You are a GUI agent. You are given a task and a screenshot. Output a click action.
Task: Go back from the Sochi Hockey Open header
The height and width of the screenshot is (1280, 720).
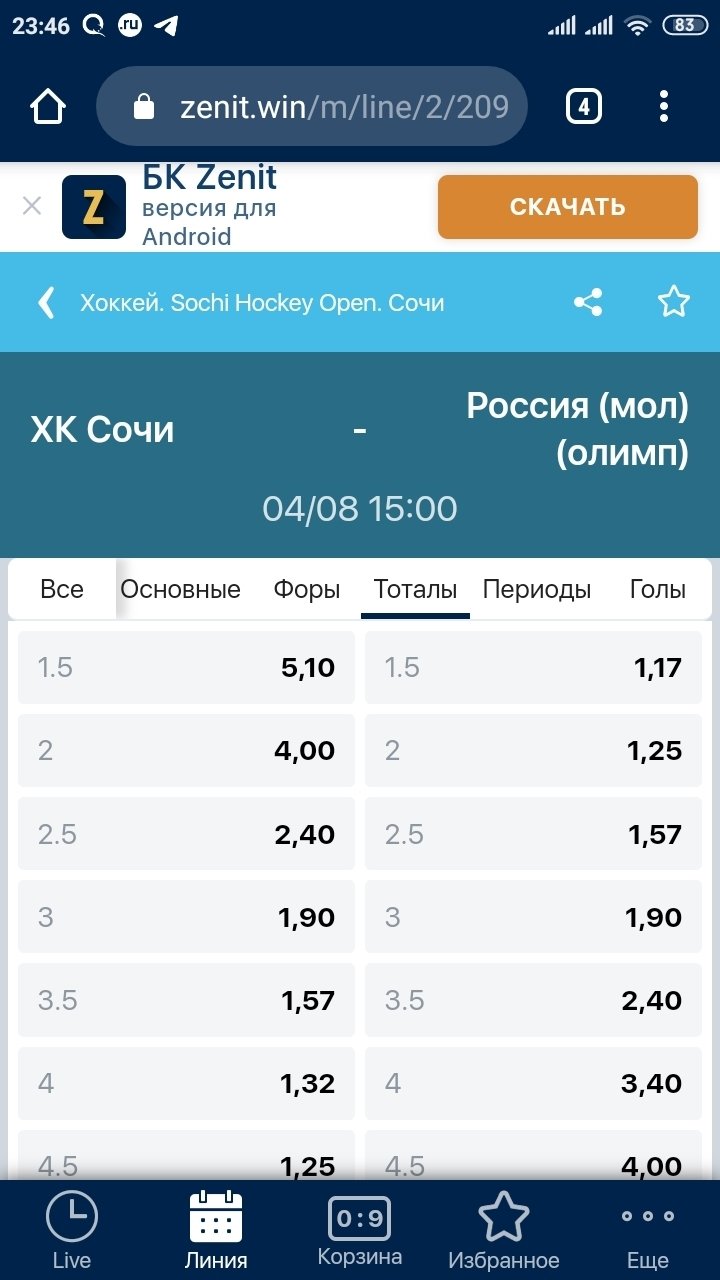(46, 302)
